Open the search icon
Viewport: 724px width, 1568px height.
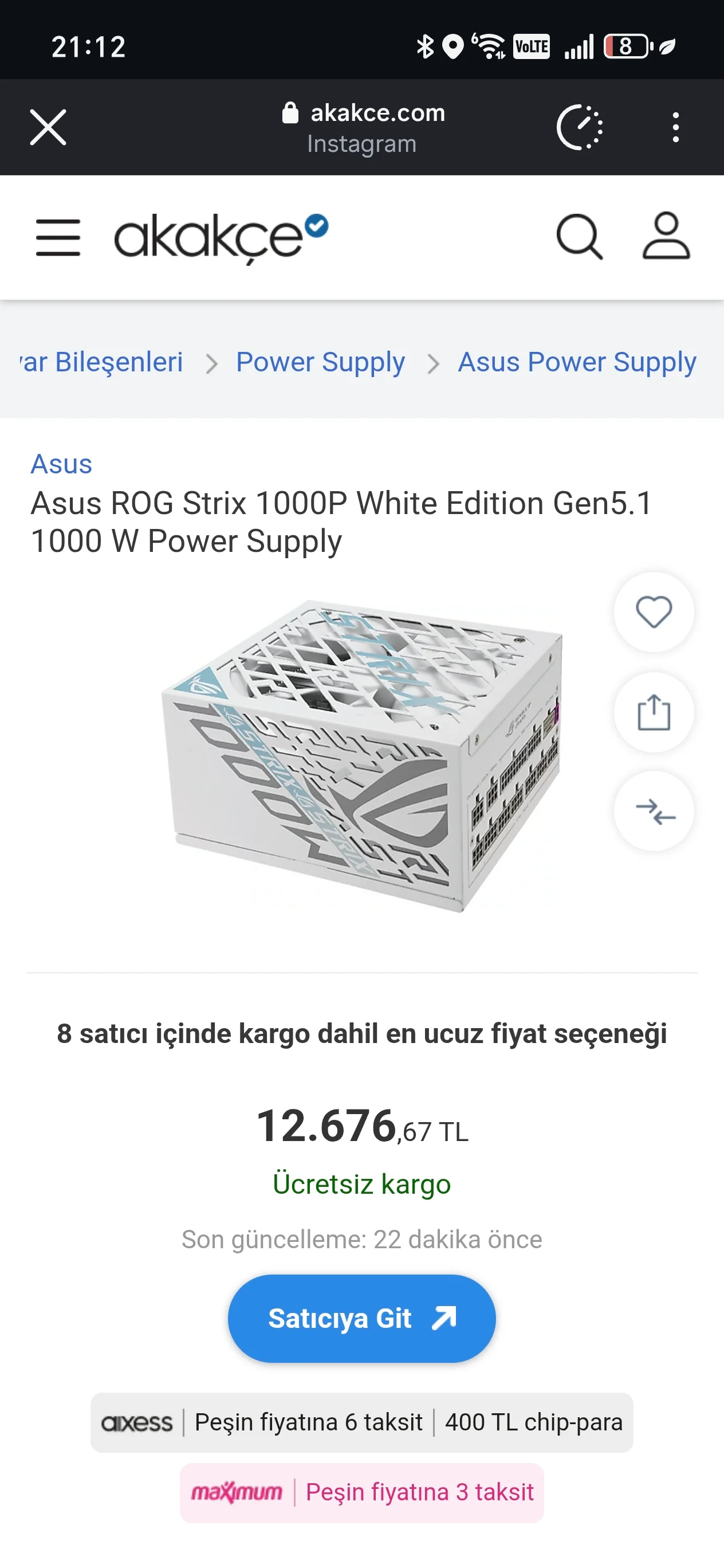click(579, 237)
